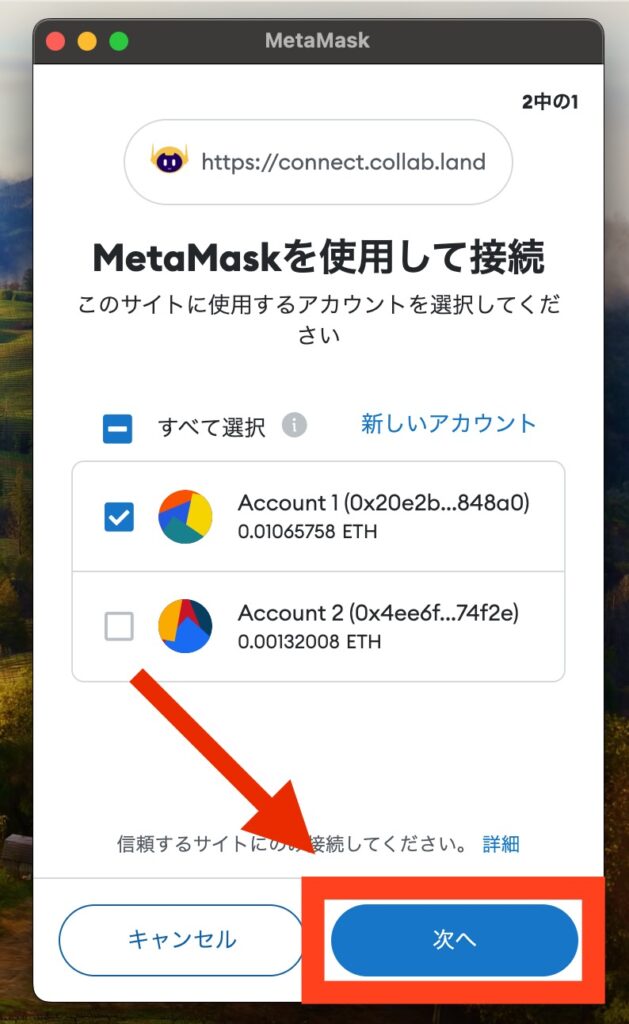Minimize the window with the yellow button
The height and width of the screenshot is (1024, 629).
click(x=87, y=42)
